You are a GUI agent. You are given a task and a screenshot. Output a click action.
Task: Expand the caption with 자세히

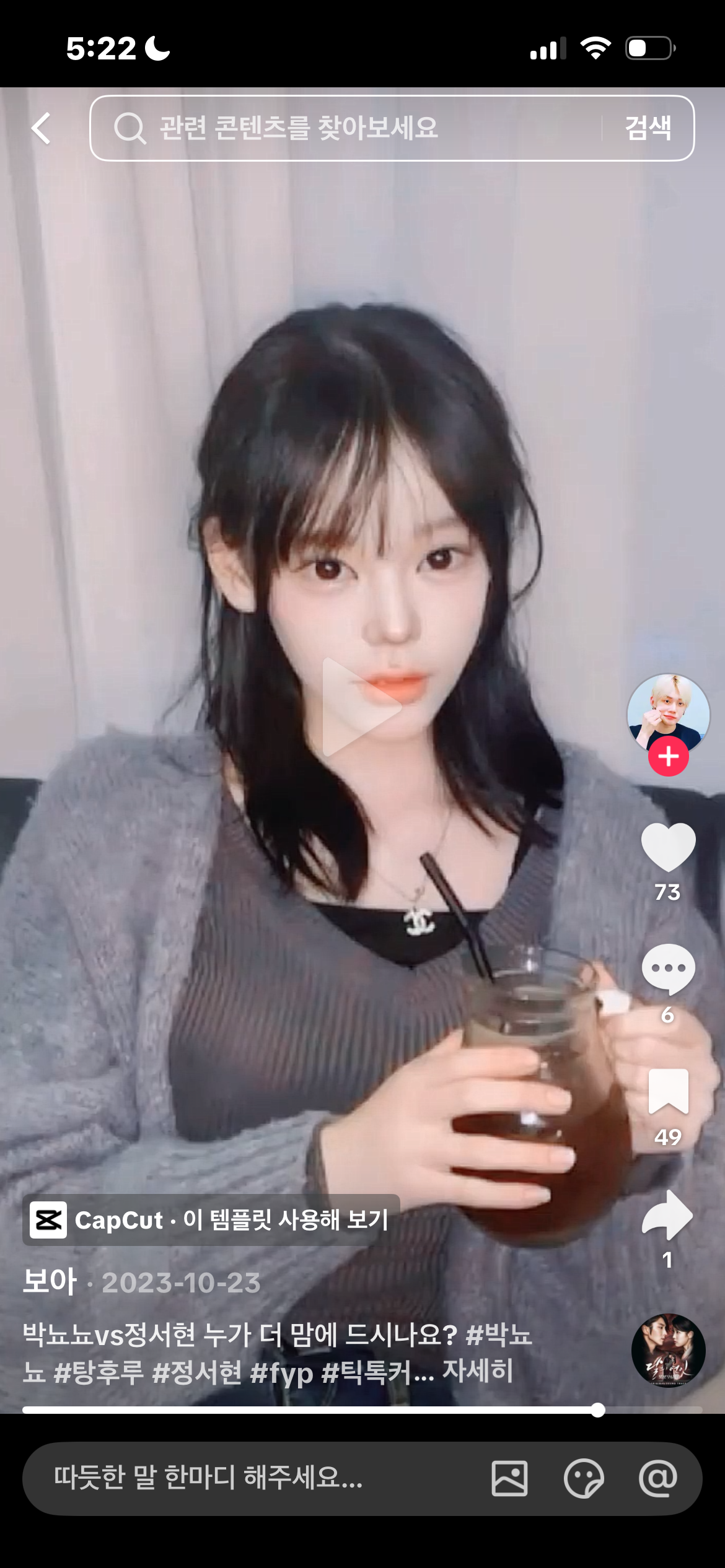(x=477, y=1371)
